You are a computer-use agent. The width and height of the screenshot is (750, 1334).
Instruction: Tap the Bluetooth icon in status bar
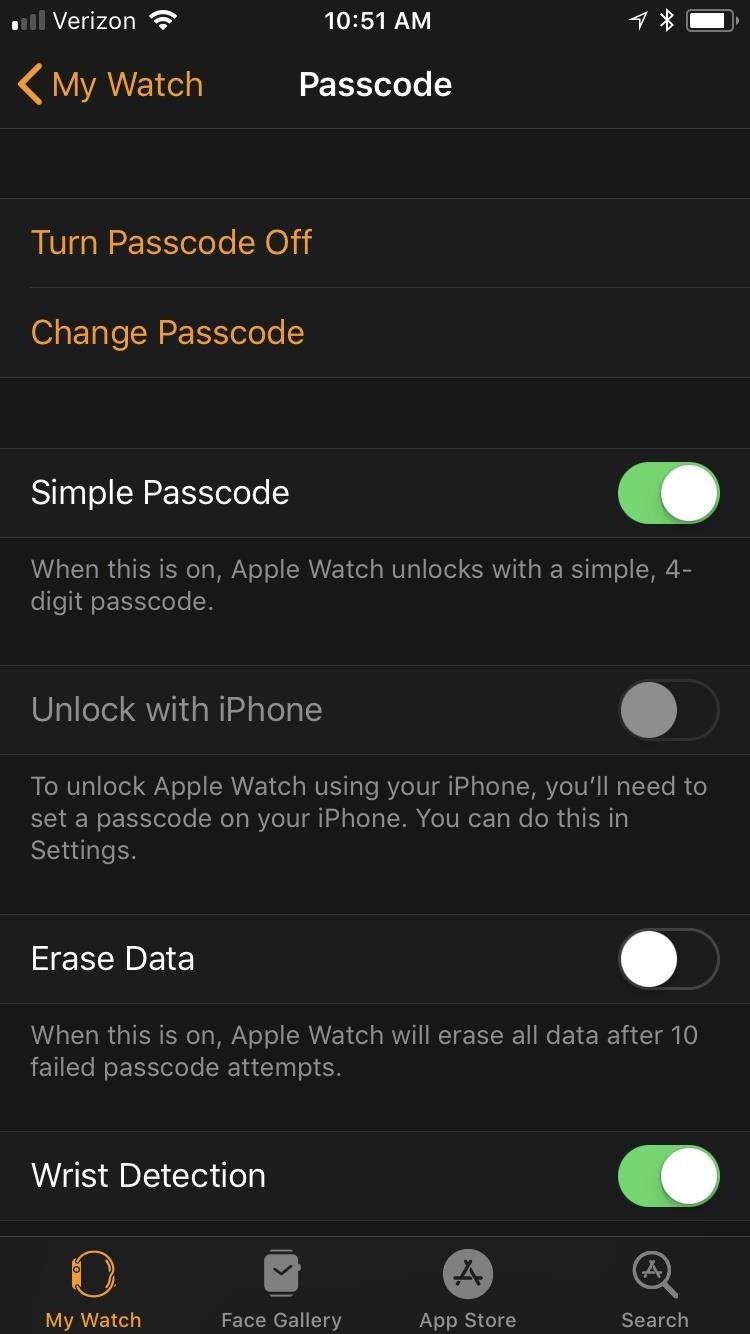tap(666, 19)
